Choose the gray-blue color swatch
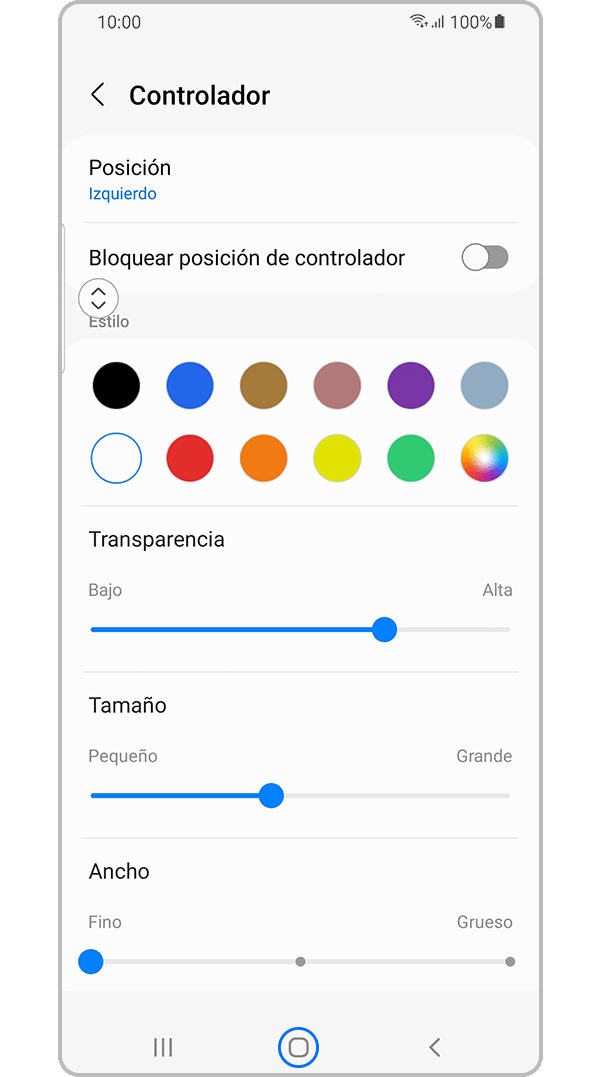The image size is (600, 1077). [485, 386]
